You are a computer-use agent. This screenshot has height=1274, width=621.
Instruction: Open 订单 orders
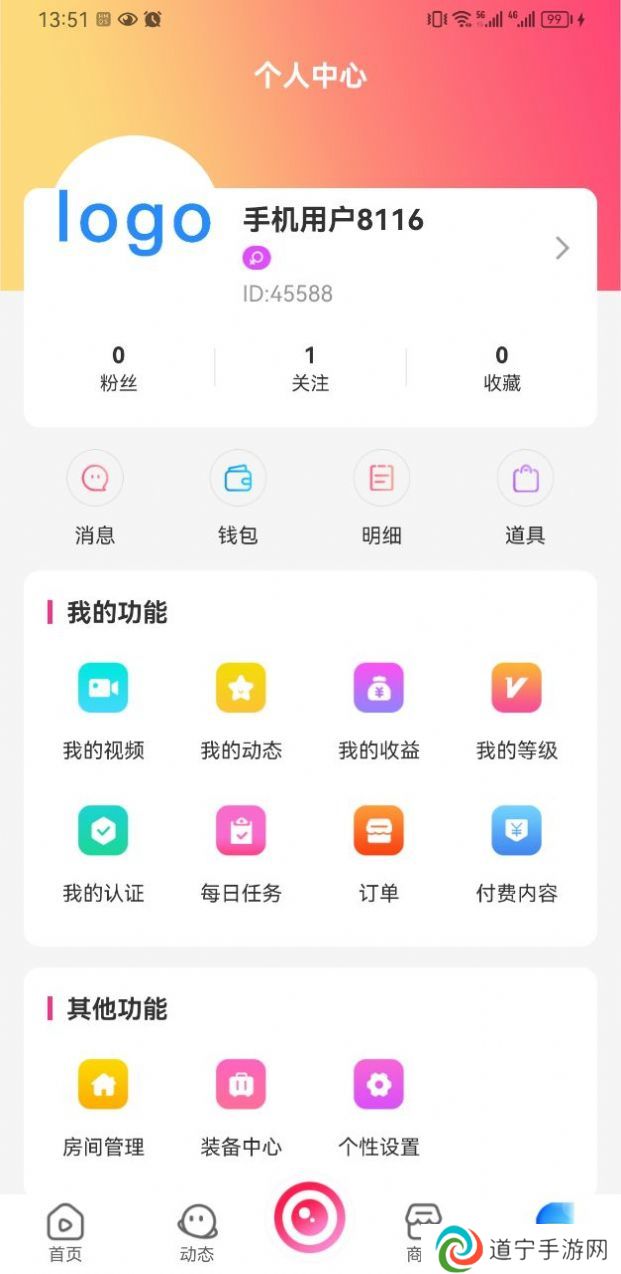click(379, 831)
